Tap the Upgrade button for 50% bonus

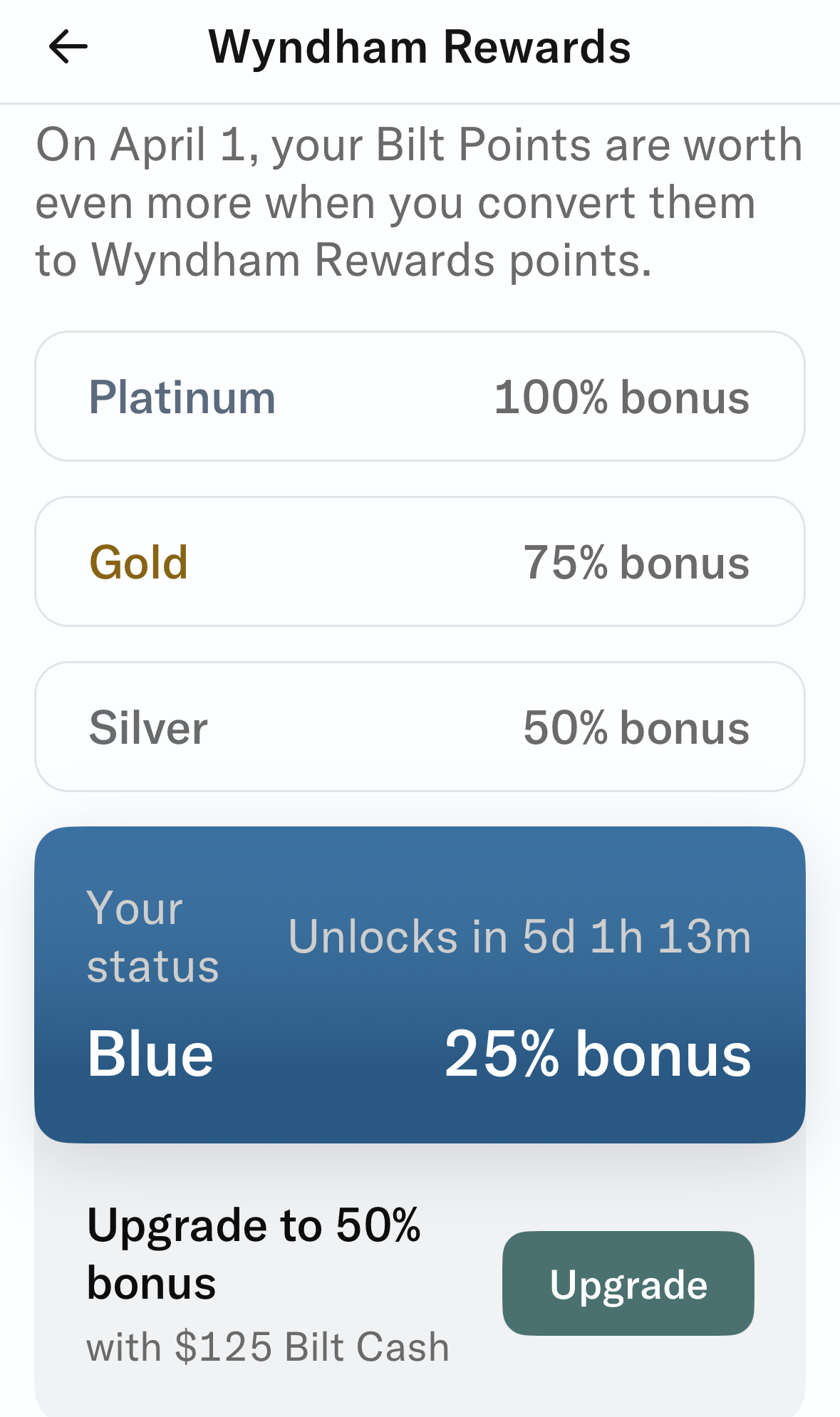pos(628,1284)
